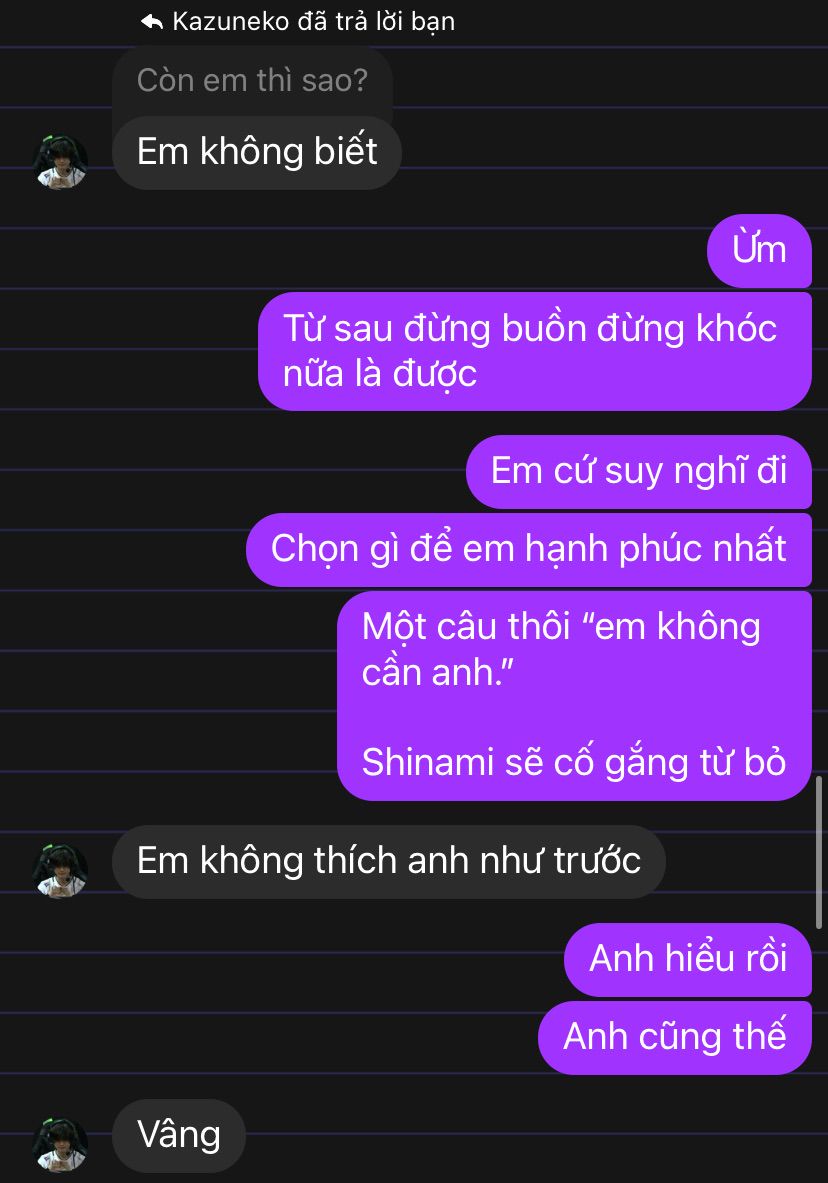Viewport: 828px width, 1183px height.
Task: Tap avatar next to "Em không thích anh như trước"
Action: pyautogui.click(x=62, y=868)
